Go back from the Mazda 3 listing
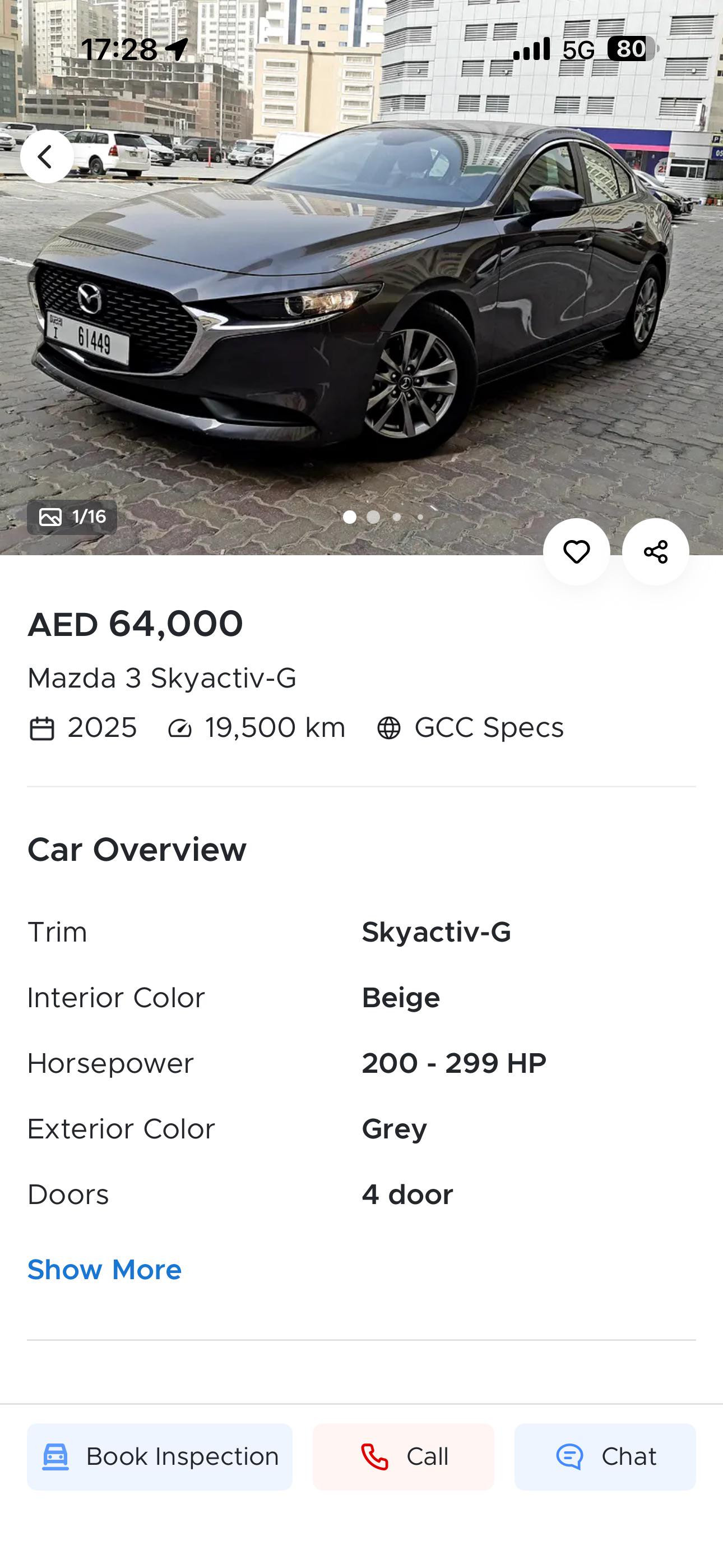The height and width of the screenshot is (1568, 723). (47, 156)
